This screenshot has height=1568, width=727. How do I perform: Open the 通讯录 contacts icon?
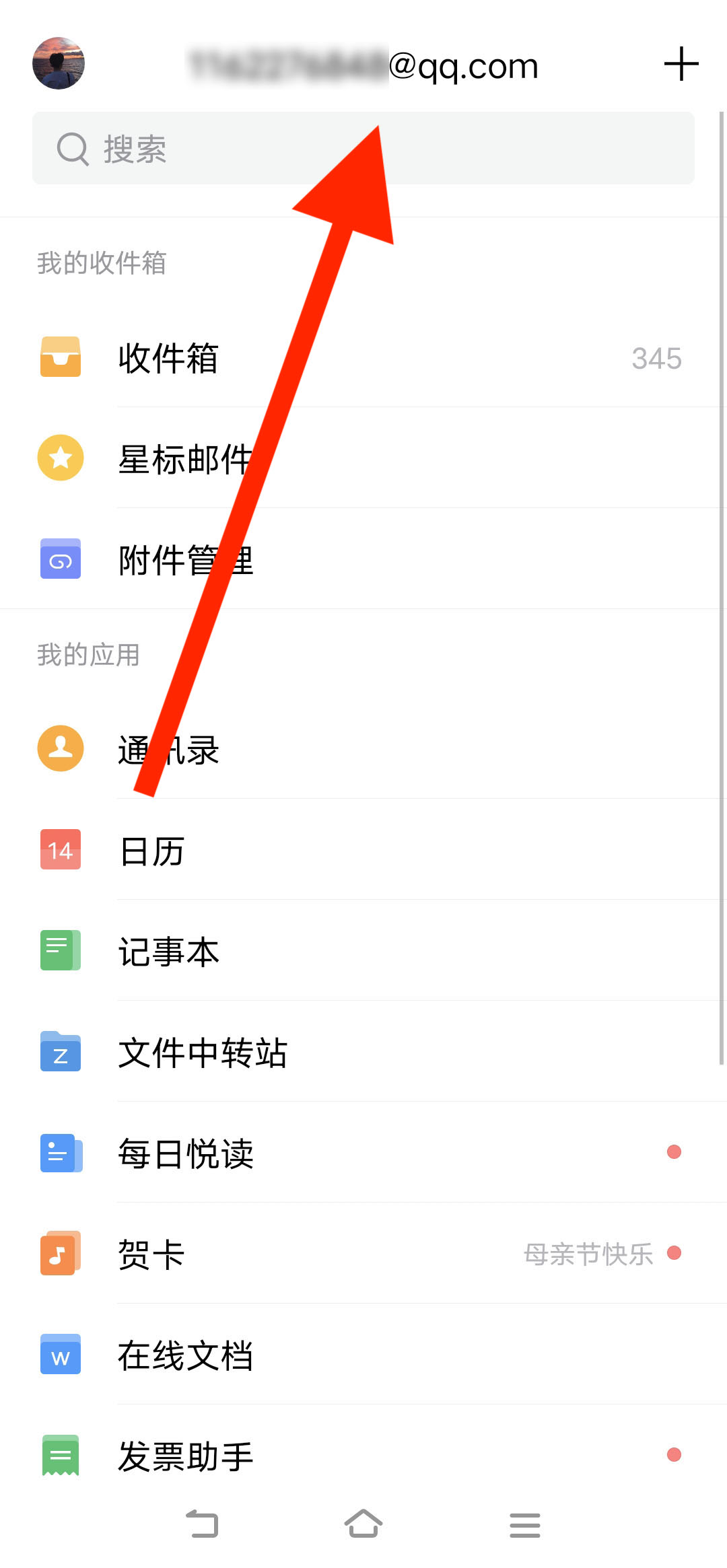pos(60,749)
